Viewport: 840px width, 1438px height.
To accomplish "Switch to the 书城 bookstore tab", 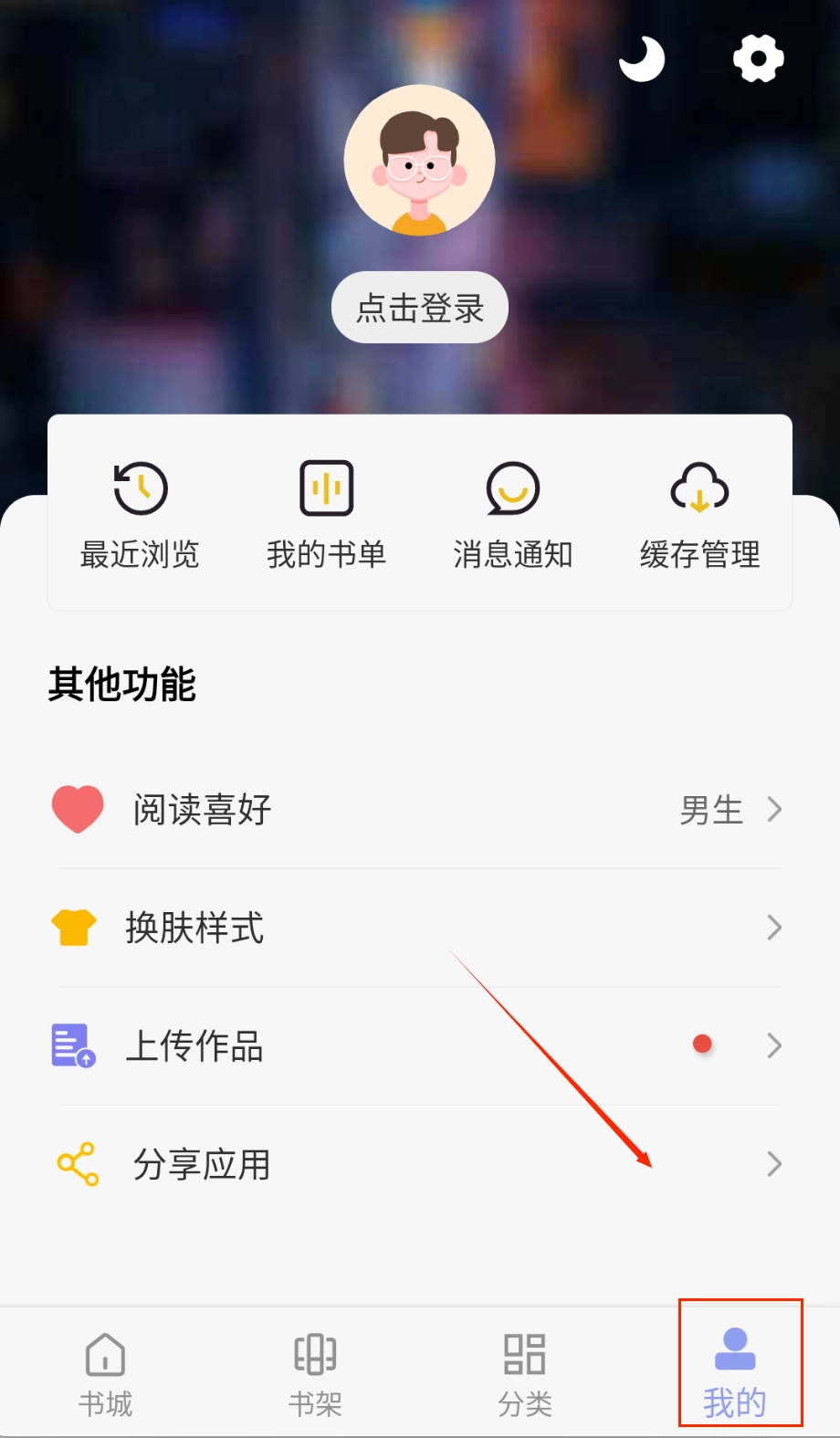I will click(105, 1374).
